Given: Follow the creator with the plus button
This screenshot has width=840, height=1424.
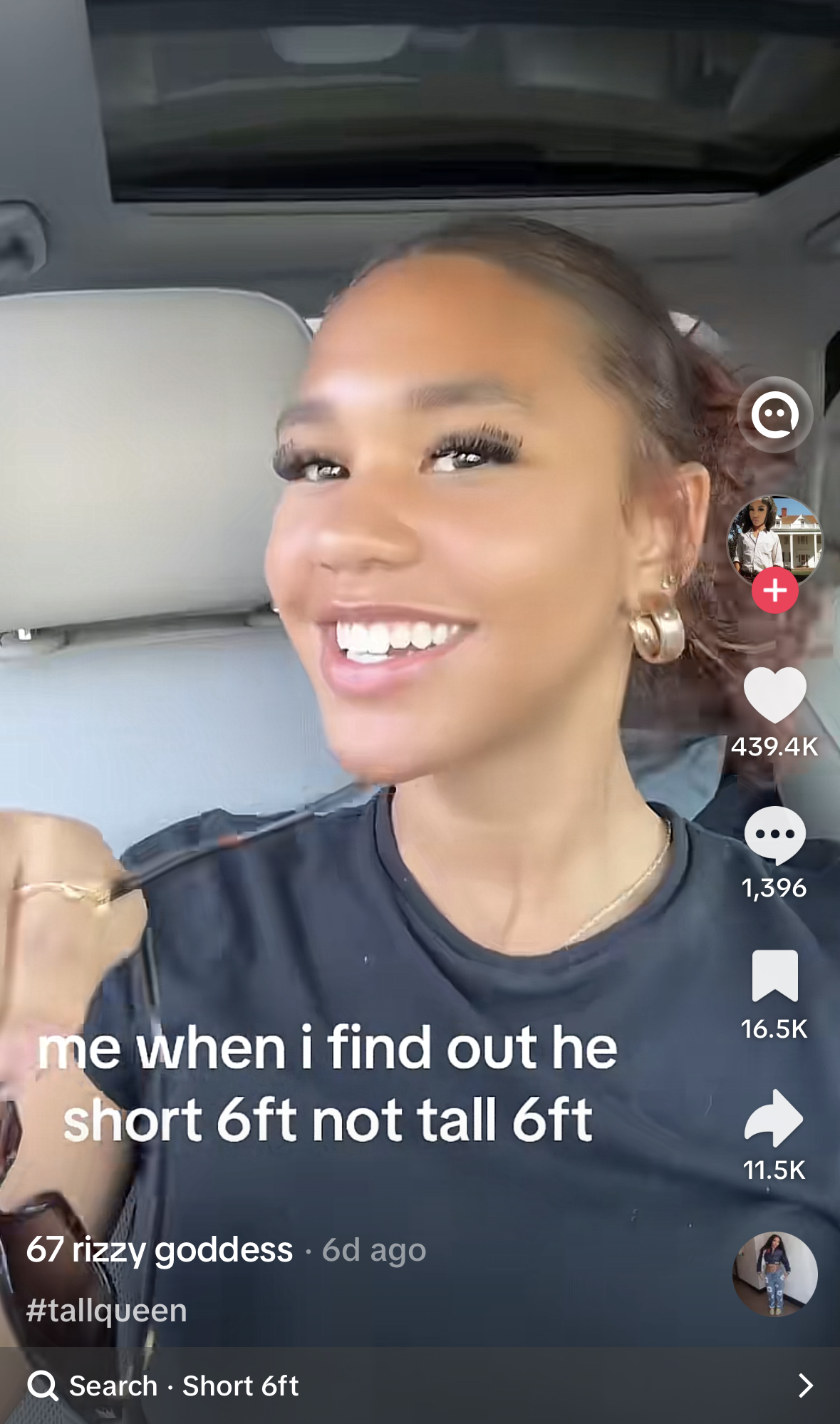Looking at the screenshot, I should click(x=775, y=591).
